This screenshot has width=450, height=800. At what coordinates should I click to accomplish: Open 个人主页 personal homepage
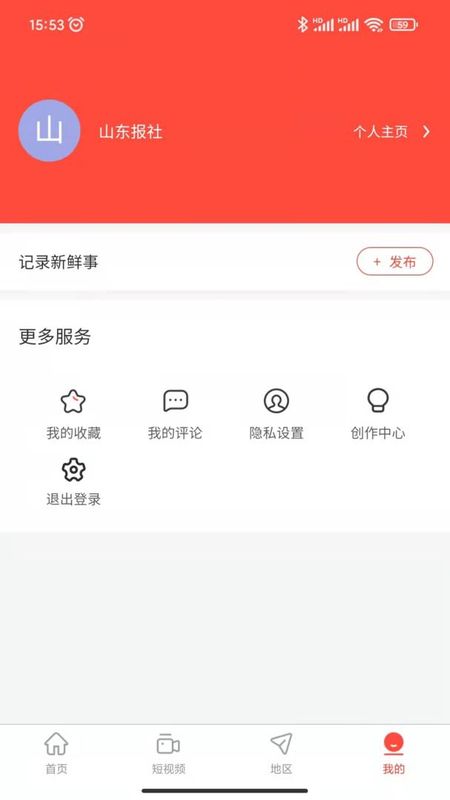click(391, 132)
